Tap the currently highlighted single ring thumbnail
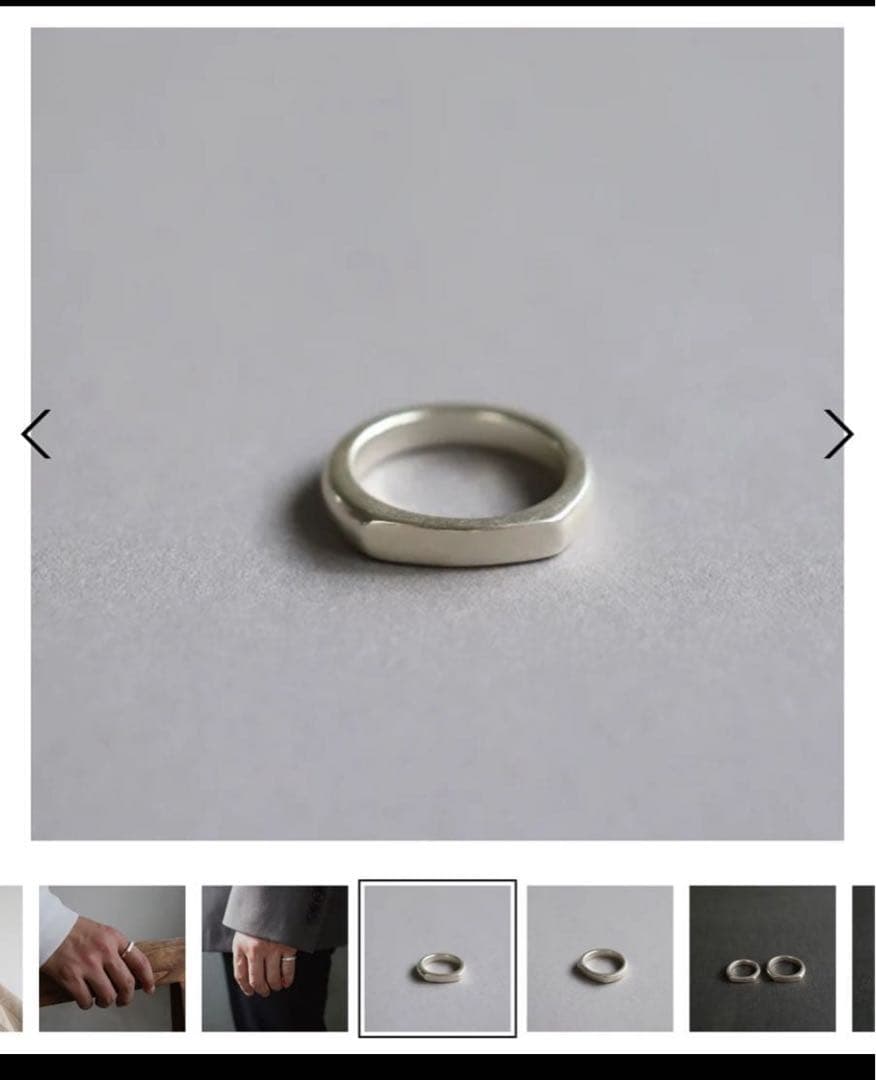Image resolution: width=876 pixels, height=1080 pixels. point(438,958)
